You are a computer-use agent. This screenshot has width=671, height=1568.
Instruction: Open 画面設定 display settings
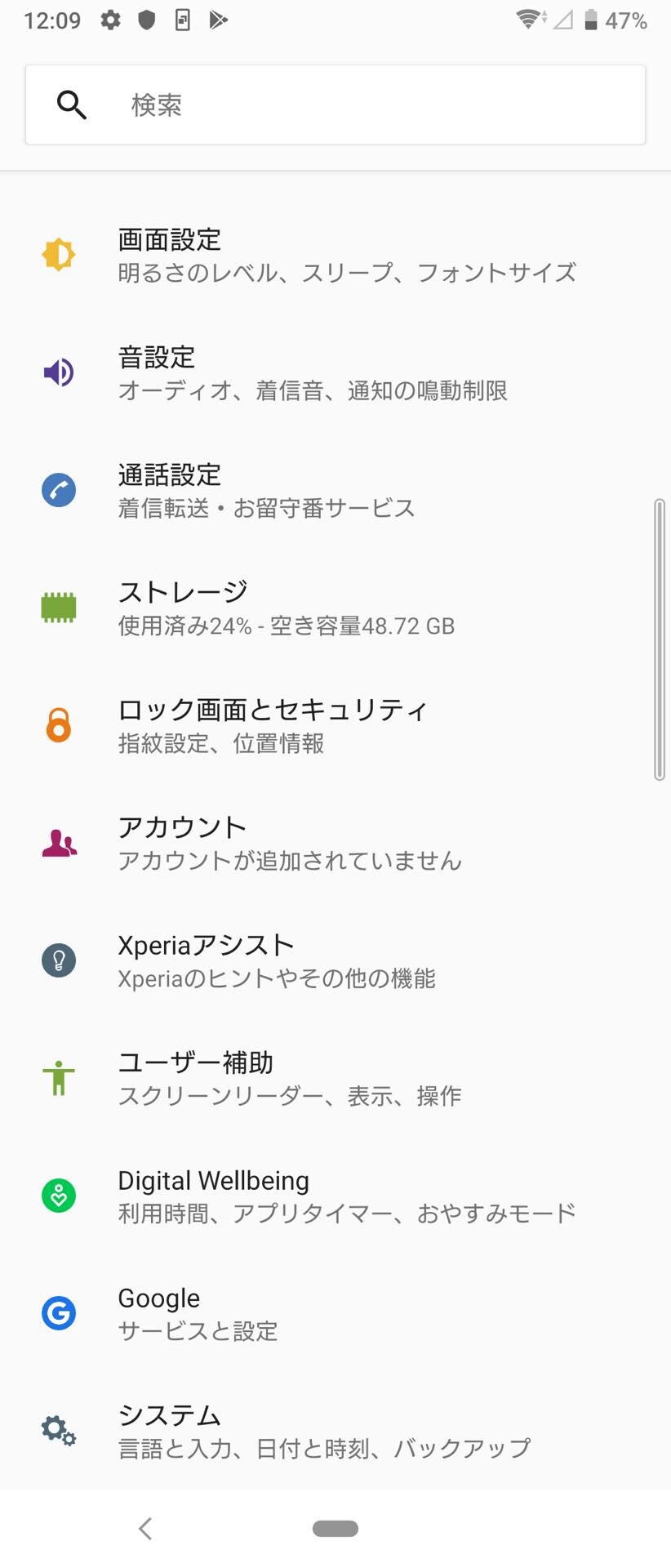[x=335, y=255]
